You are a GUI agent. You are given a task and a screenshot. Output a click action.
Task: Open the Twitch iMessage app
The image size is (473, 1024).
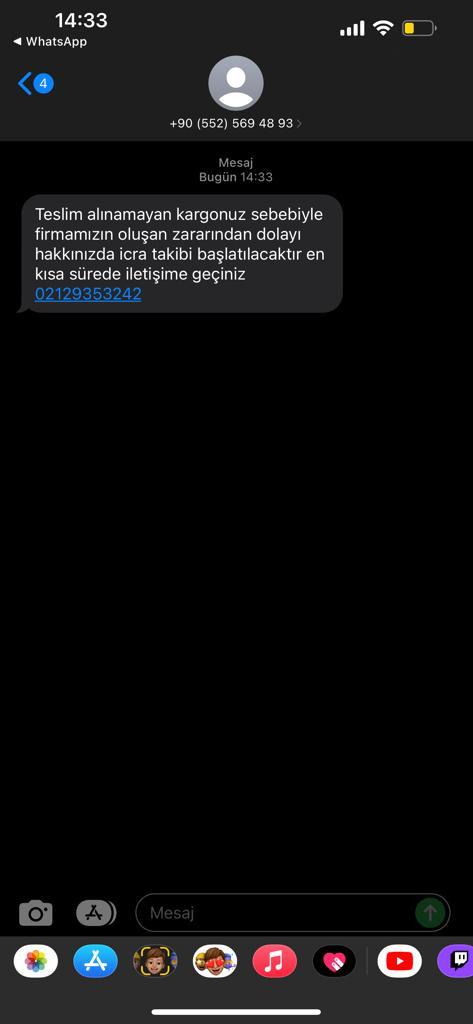(456, 961)
